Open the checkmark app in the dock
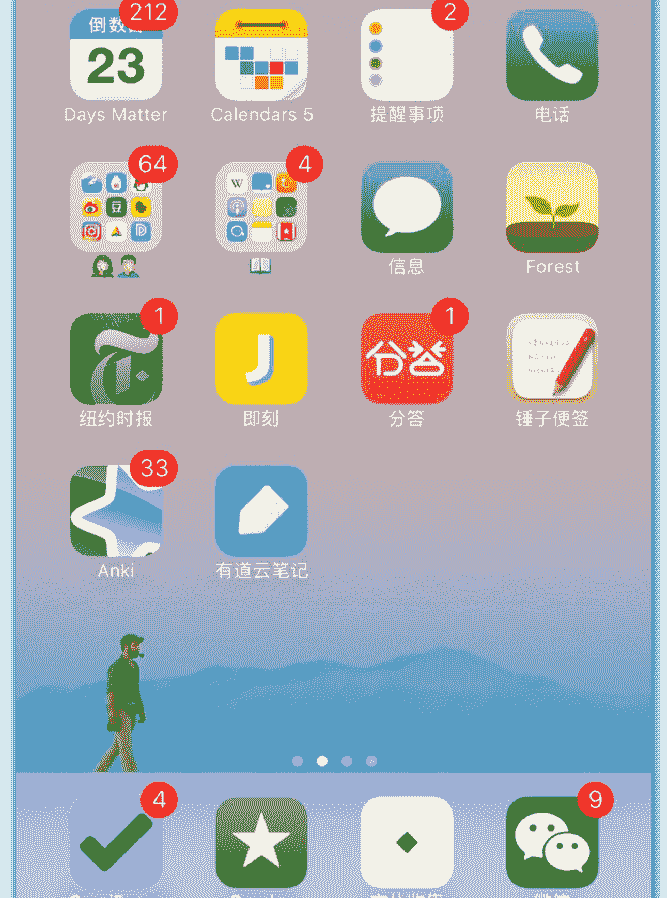Viewport: 667px width, 898px height. (x=116, y=843)
